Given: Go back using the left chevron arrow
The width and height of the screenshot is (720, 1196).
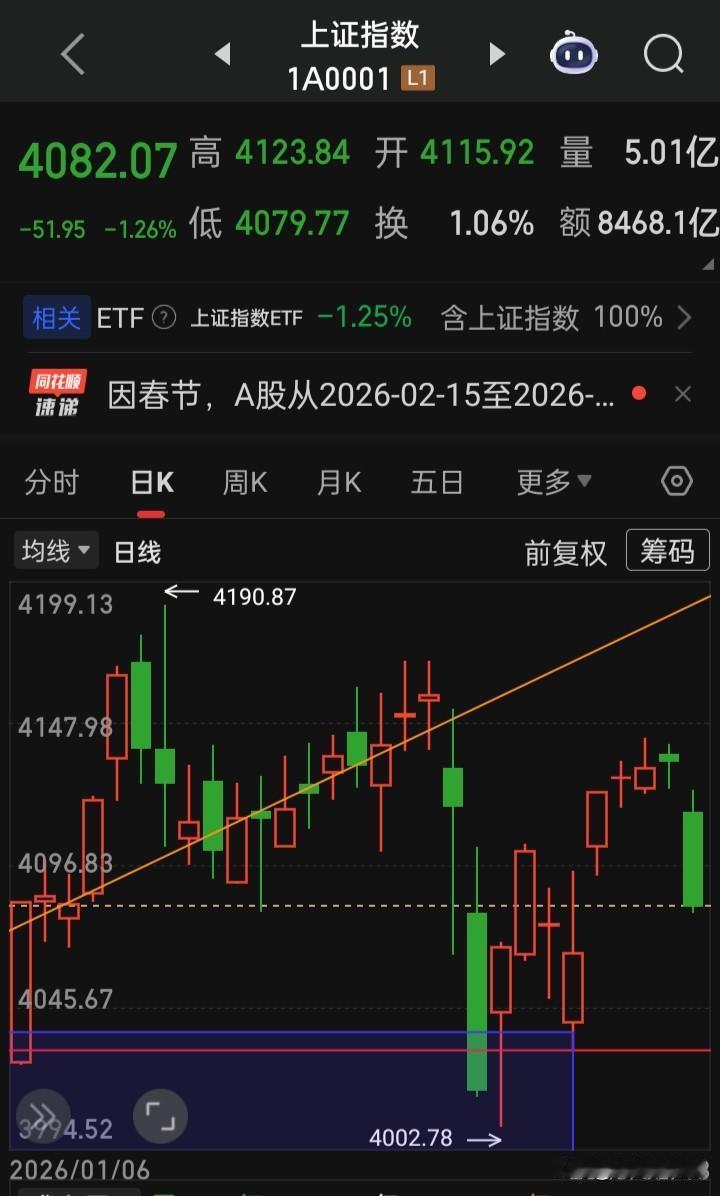Looking at the screenshot, I should 71,54.
